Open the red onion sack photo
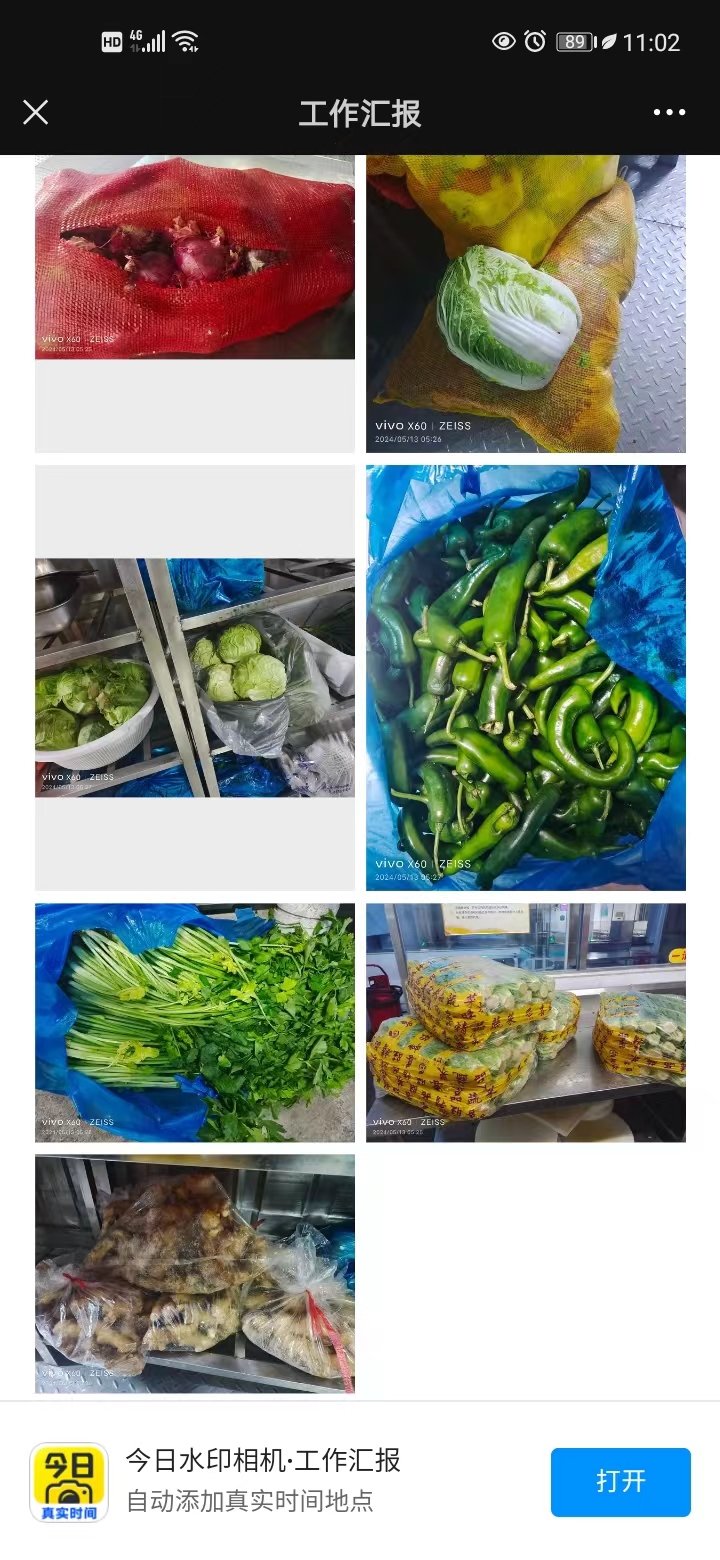The height and width of the screenshot is (1560, 720). (x=195, y=260)
